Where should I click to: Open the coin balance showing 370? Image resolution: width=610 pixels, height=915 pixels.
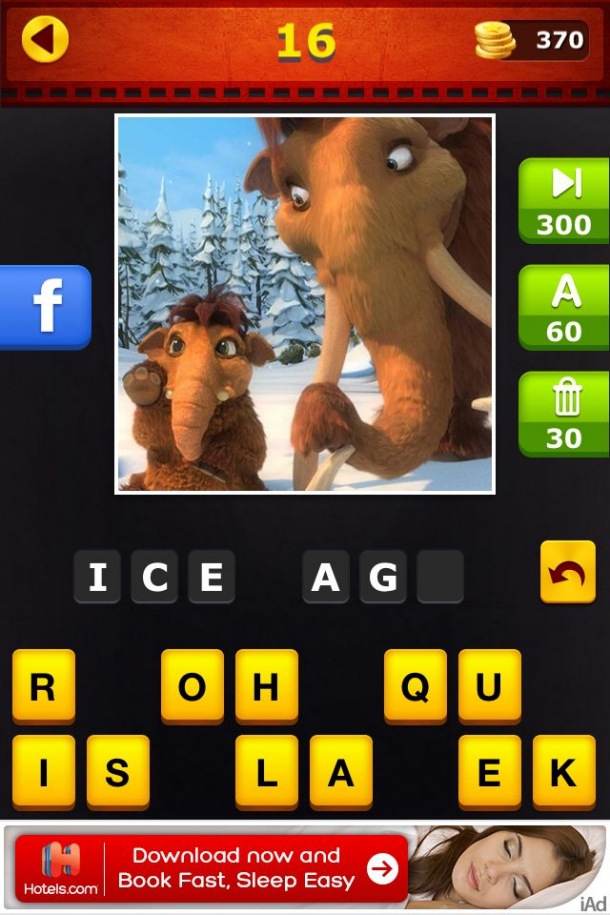click(x=532, y=40)
